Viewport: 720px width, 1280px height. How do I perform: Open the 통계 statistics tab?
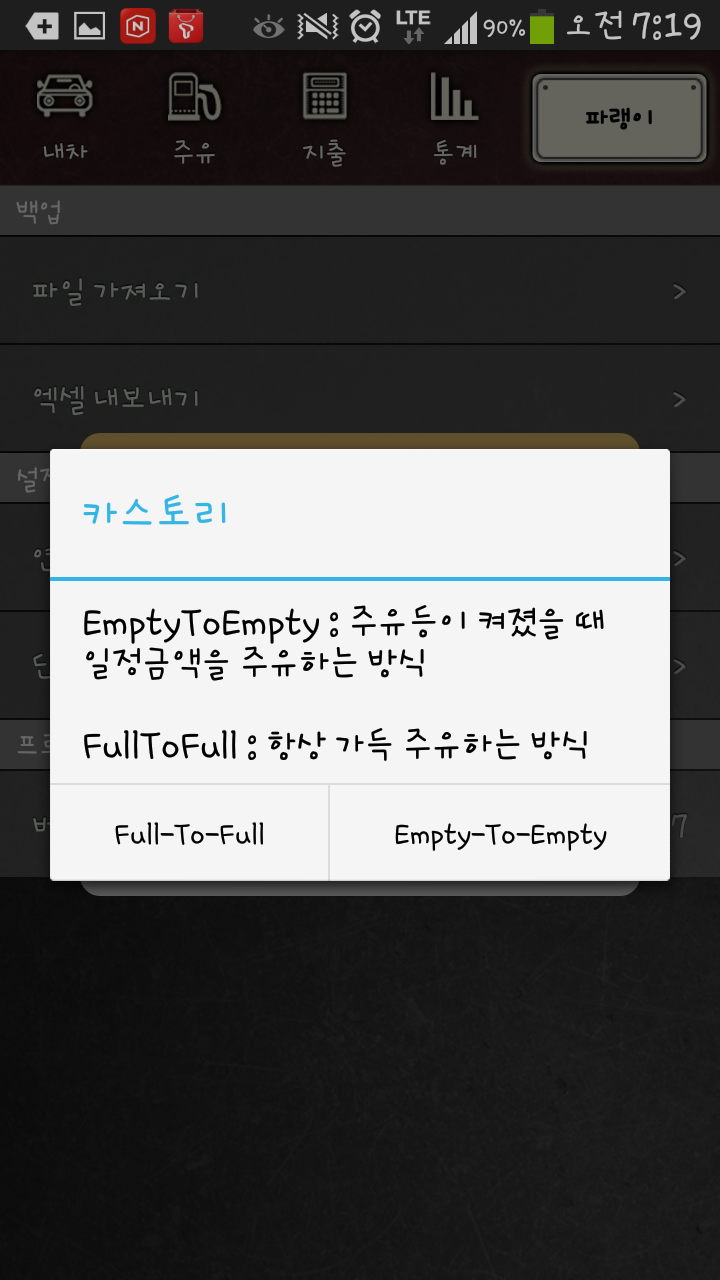click(455, 118)
